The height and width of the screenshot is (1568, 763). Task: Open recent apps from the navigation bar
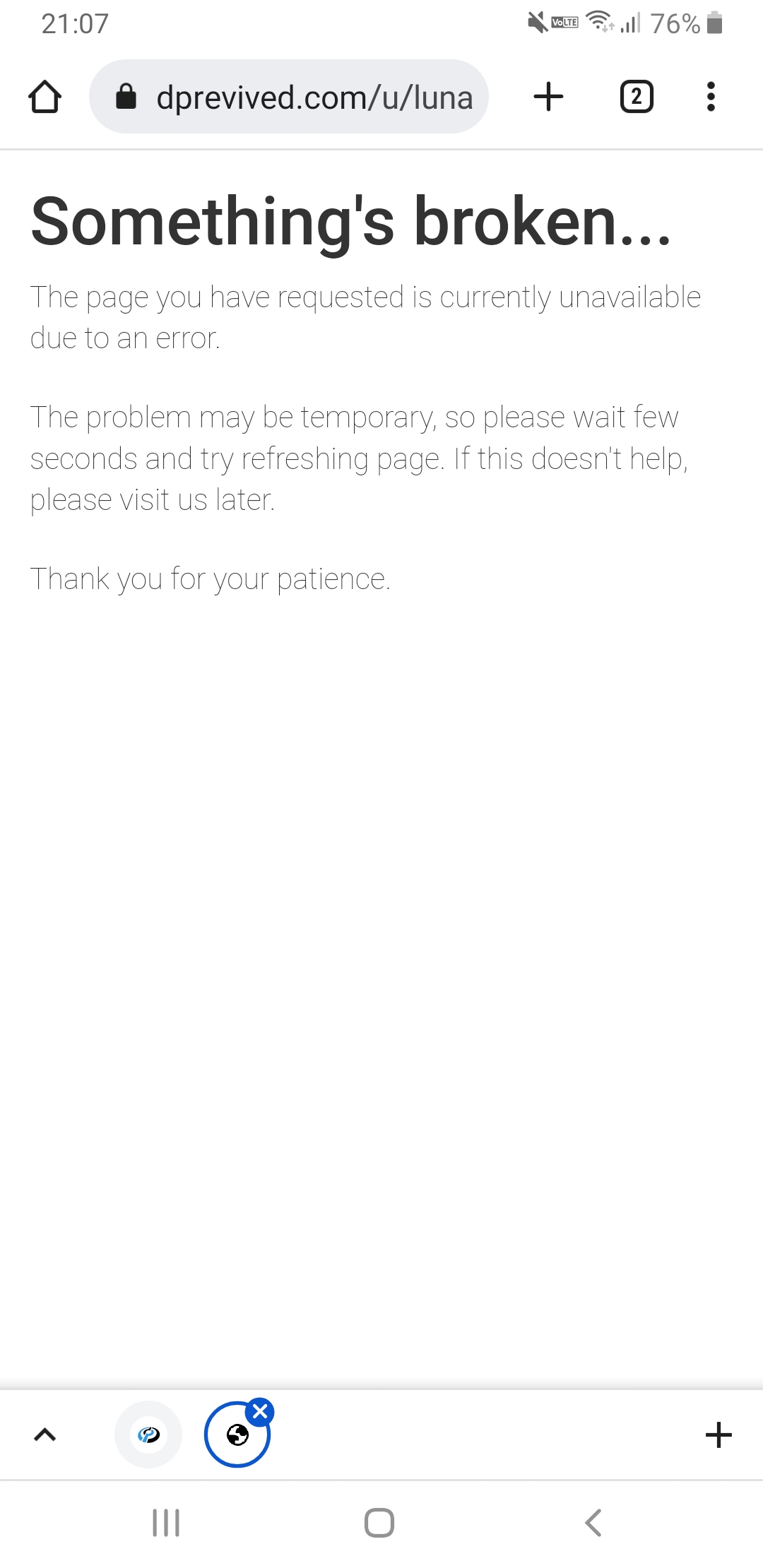coord(167,1523)
